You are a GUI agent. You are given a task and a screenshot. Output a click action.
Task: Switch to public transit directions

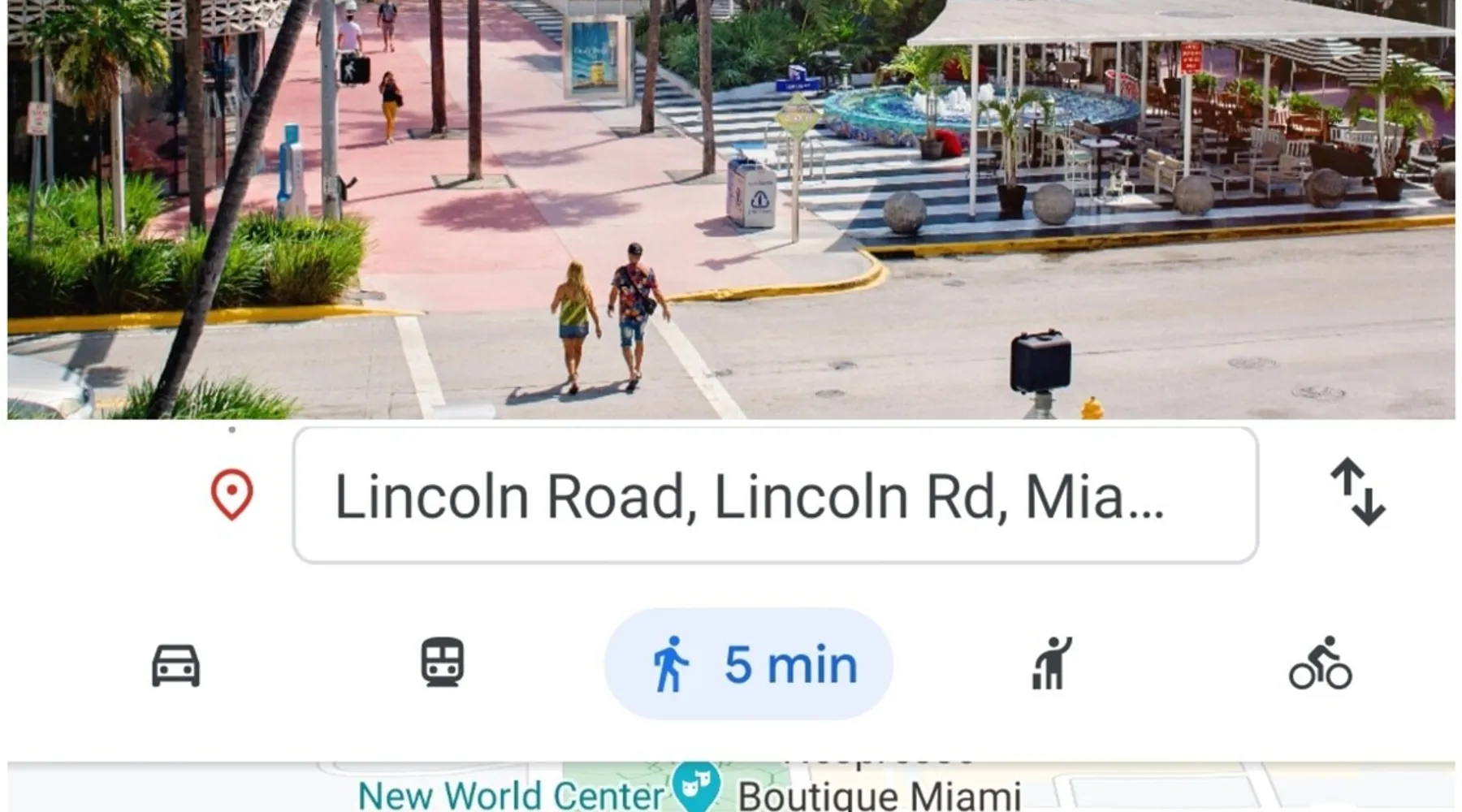tap(442, 663)
